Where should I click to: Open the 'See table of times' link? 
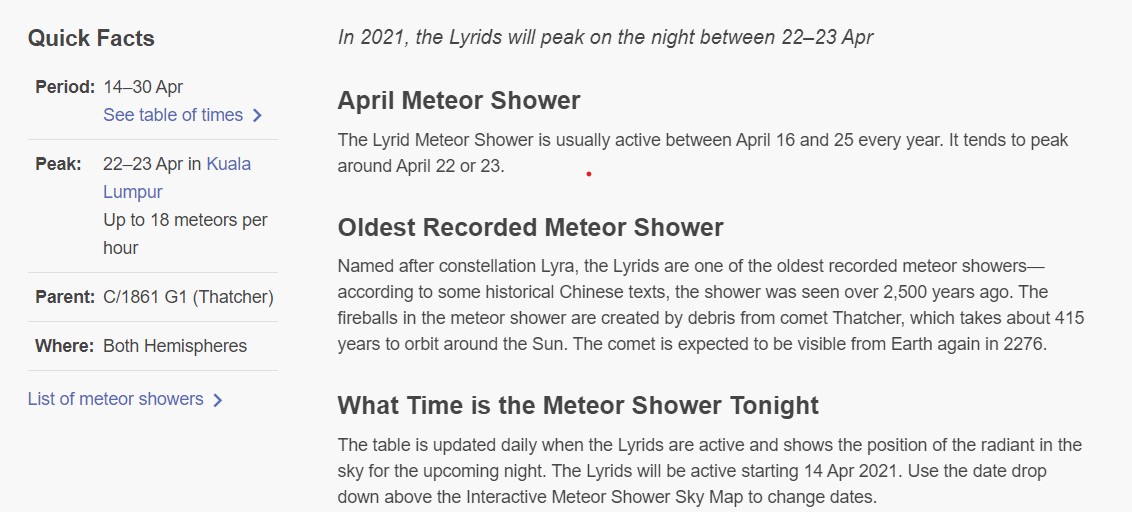(x=173, y=115)
